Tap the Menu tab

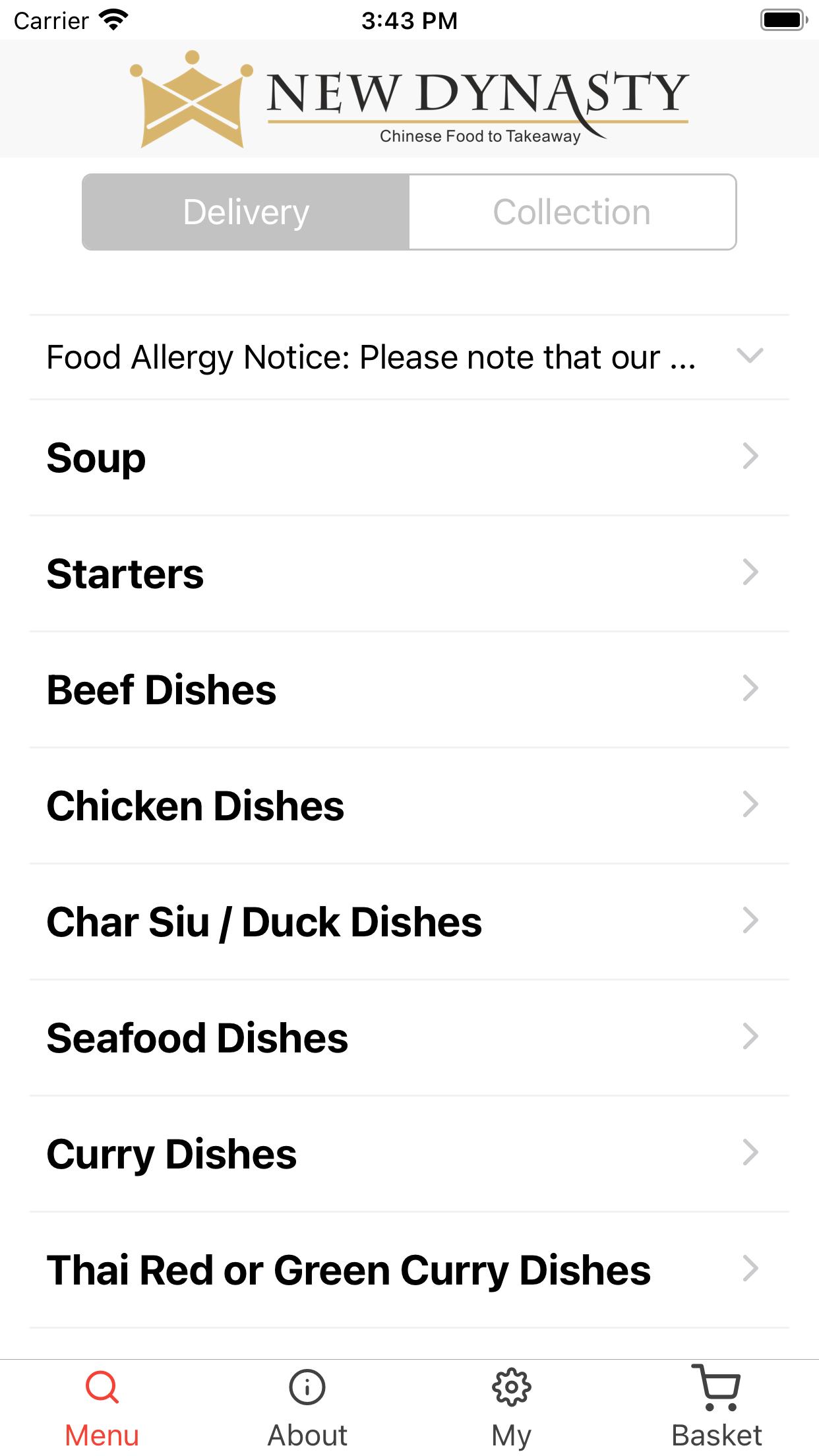click(102, 1409)
